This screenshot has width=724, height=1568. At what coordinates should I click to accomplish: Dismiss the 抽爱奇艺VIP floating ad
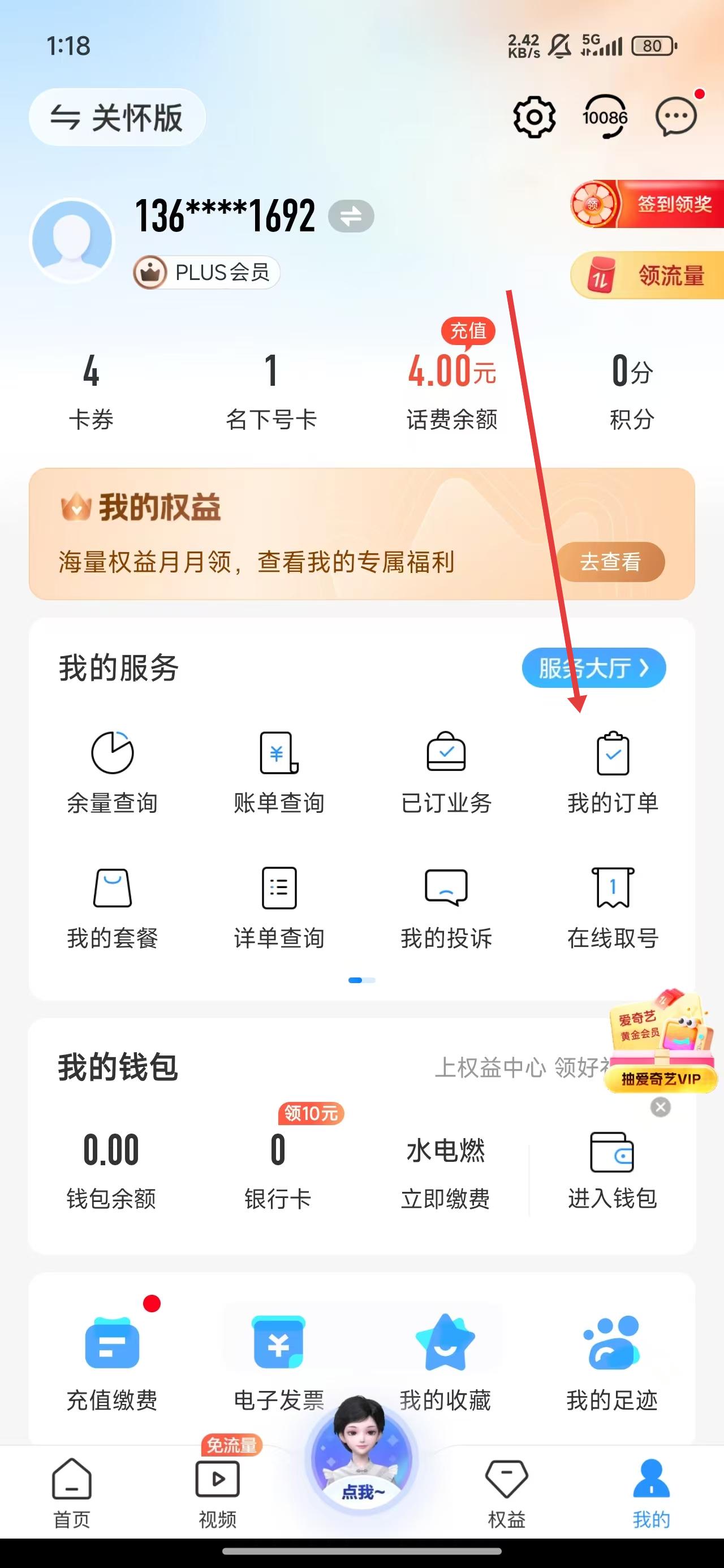660,1106
